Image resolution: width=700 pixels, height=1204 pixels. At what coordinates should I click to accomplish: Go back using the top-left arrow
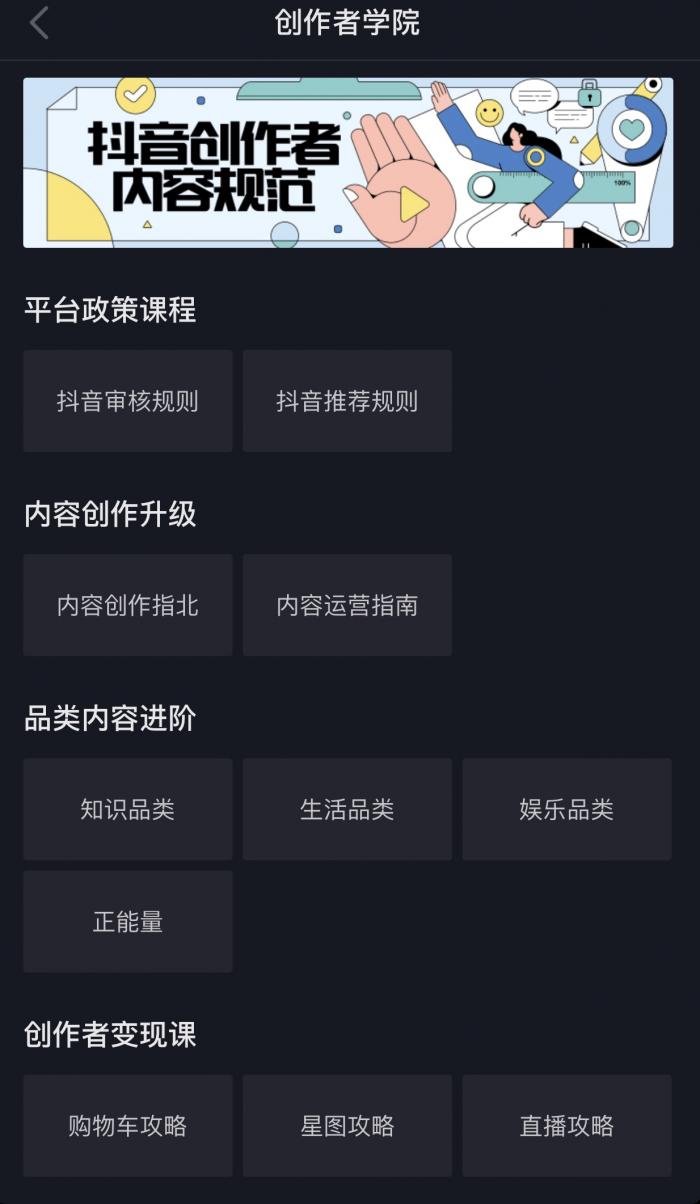[x=39, y=22]
